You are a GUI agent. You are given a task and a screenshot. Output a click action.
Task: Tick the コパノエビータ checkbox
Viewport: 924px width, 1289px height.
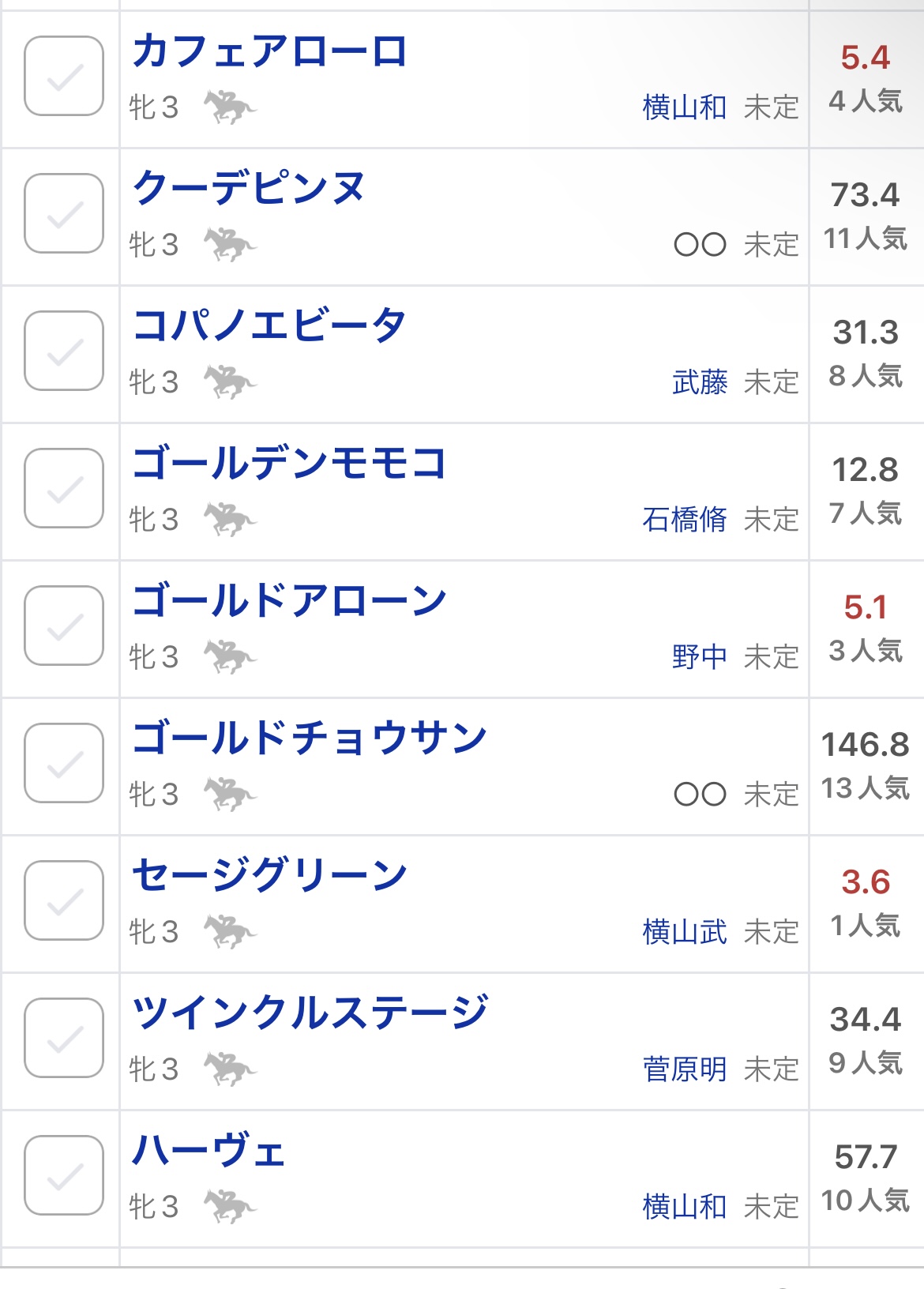[64, 351]
